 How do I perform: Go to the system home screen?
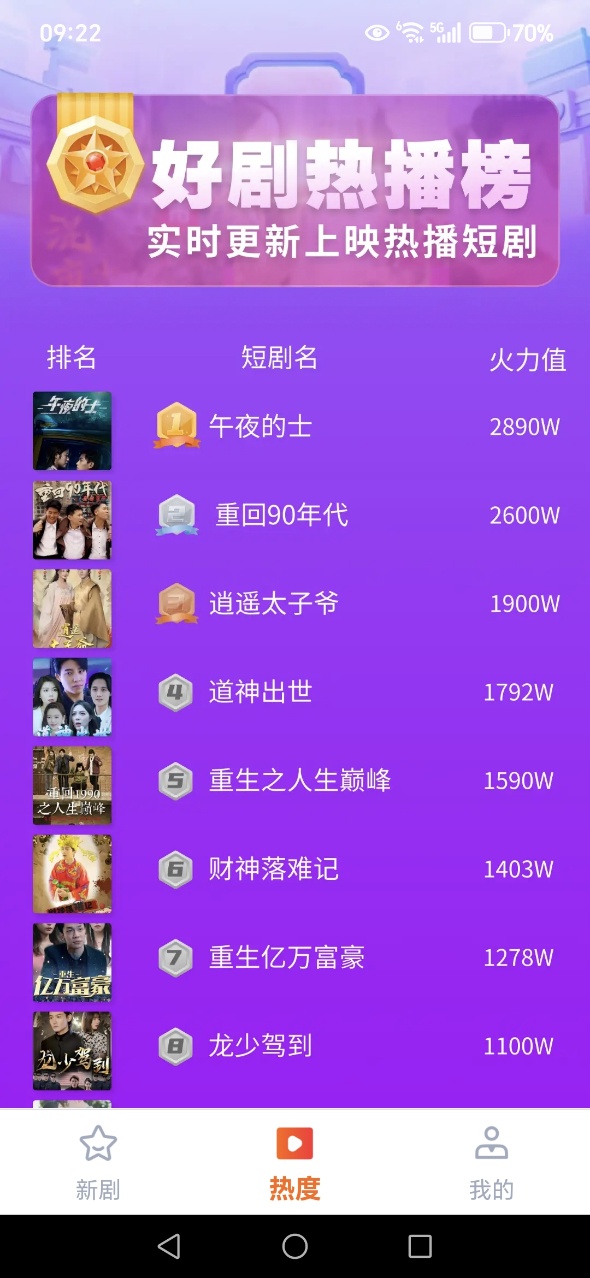click(x=295, y=1246)
